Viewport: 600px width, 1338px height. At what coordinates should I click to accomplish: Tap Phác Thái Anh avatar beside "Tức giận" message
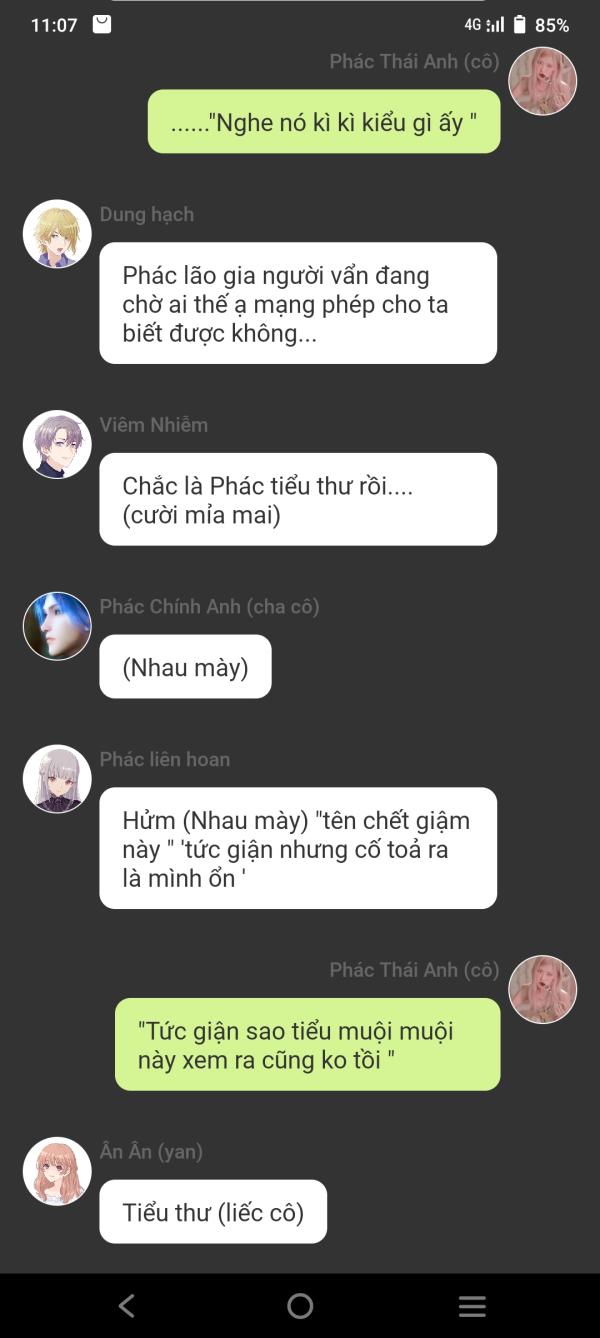click(543, 989)
